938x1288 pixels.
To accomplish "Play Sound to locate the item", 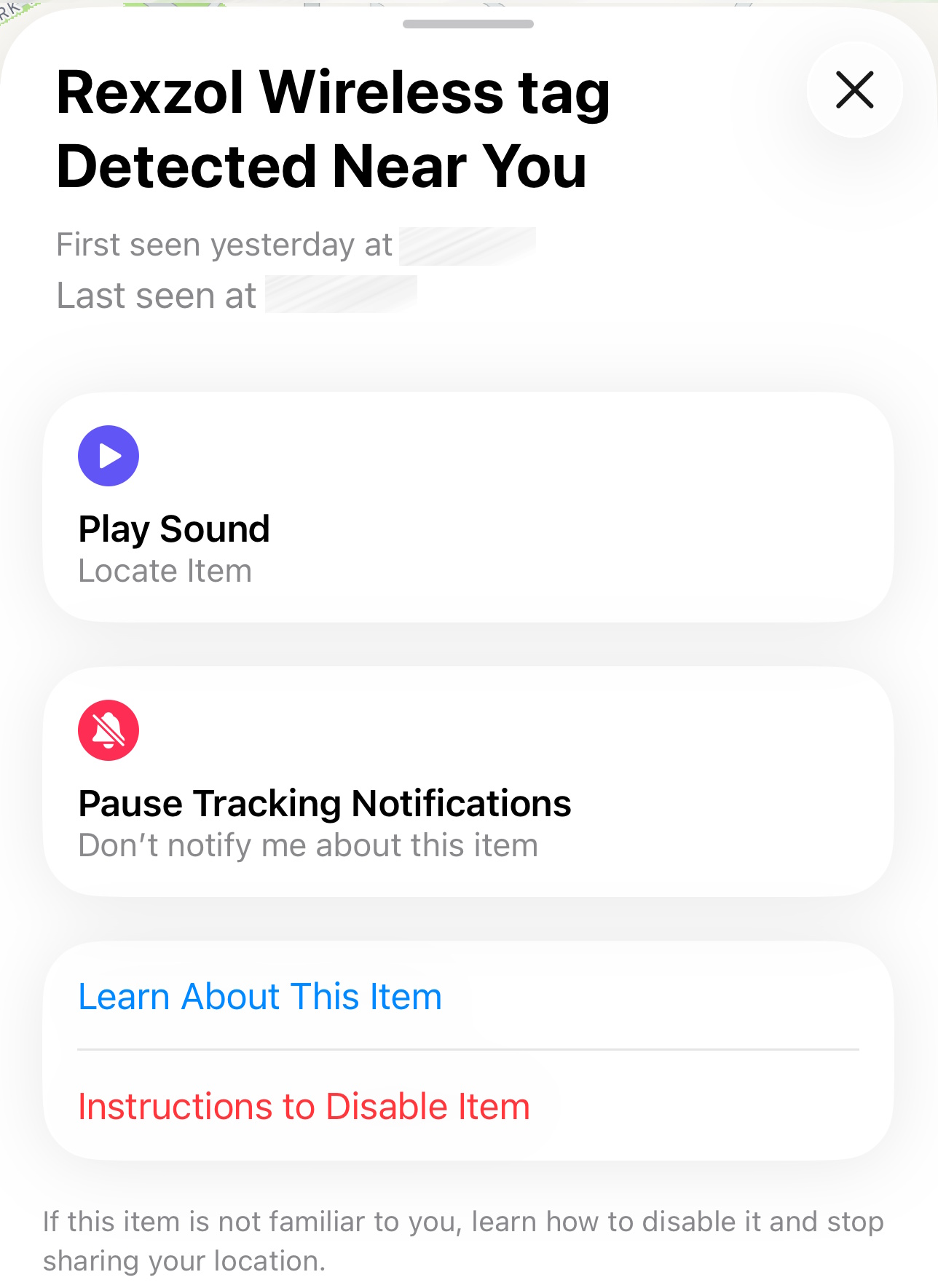I will pos(468,507).
